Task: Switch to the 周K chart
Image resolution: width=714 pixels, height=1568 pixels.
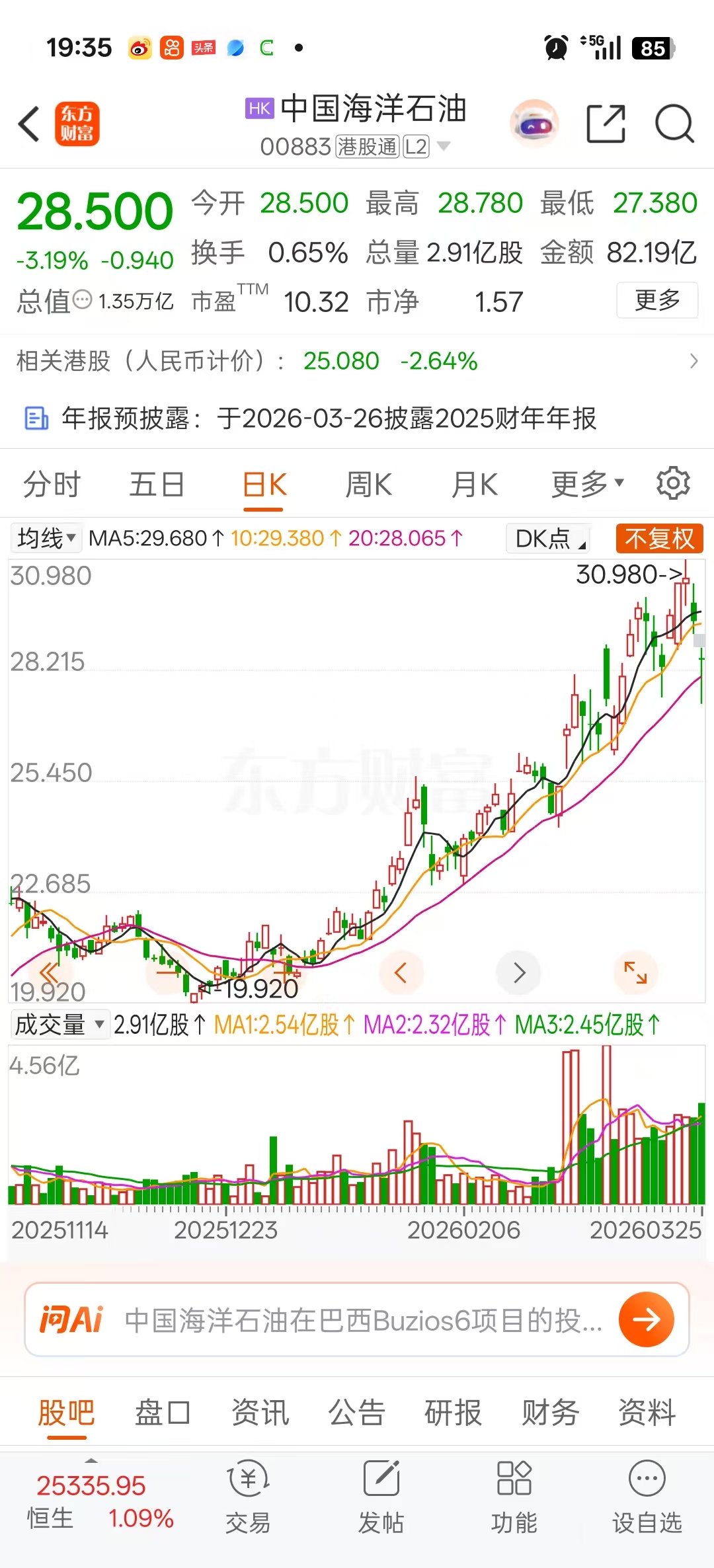Action: (x=368, y=485)
